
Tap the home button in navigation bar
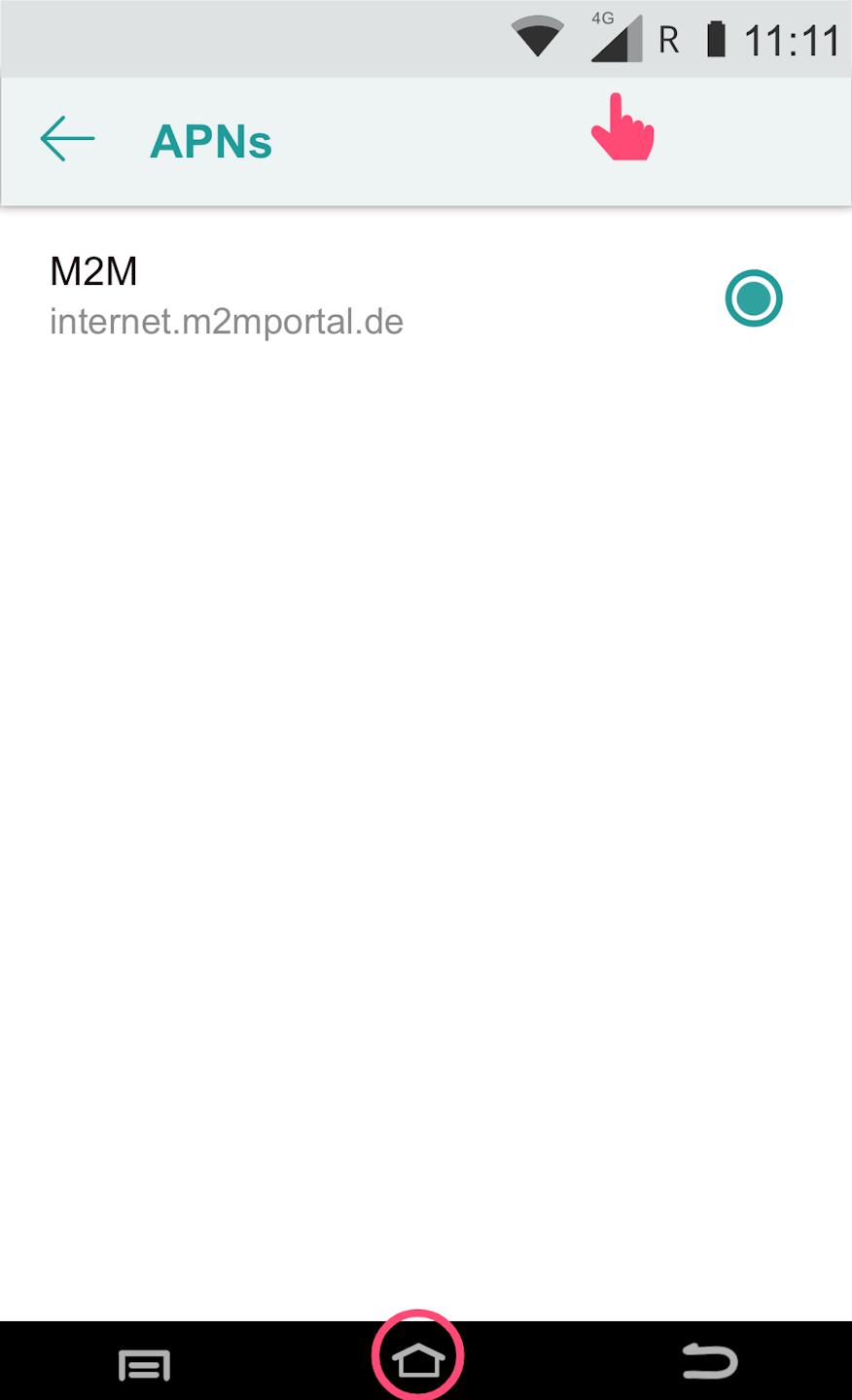[418, 1359]
